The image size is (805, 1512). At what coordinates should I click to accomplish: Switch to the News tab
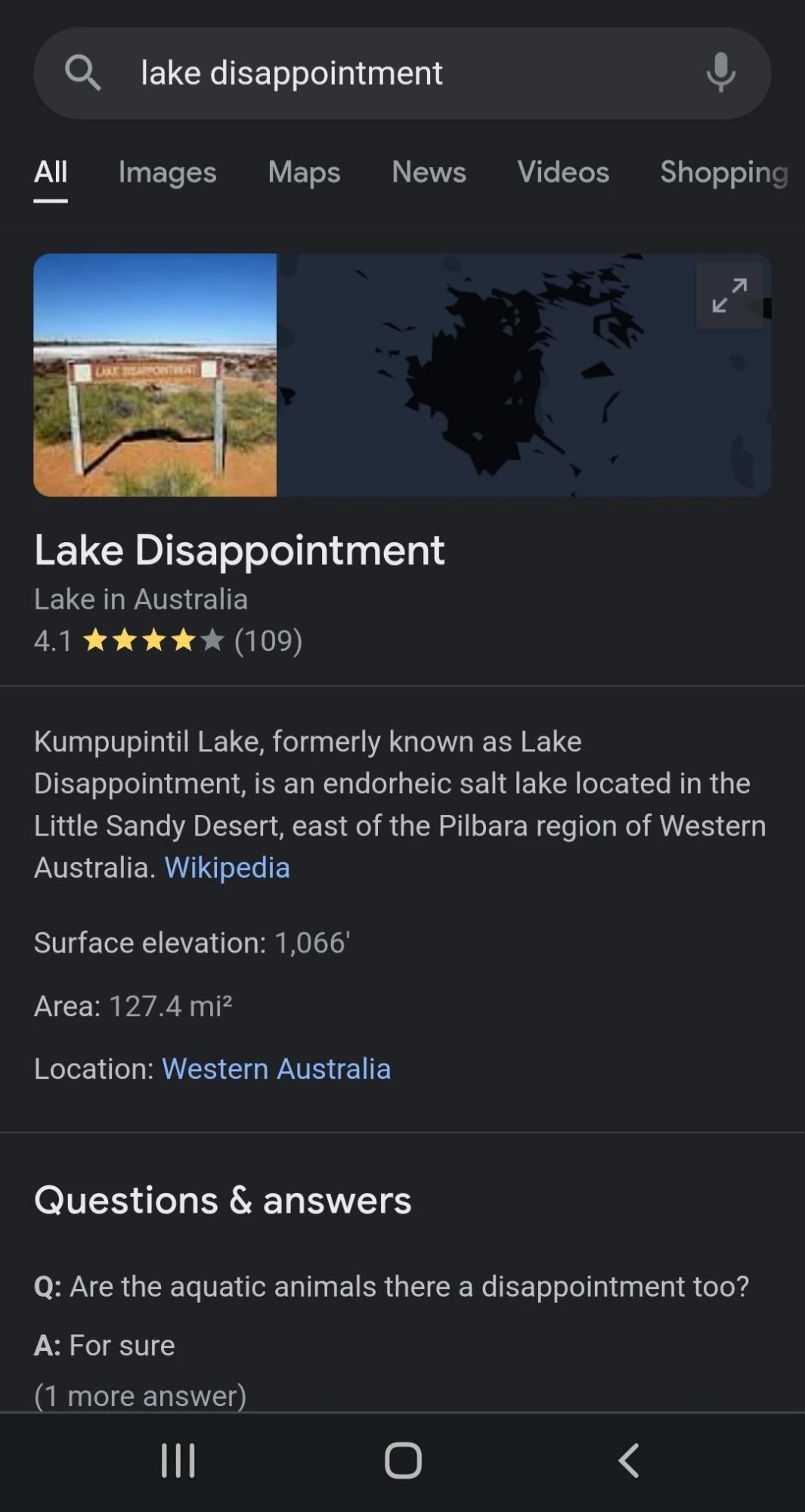429,172
